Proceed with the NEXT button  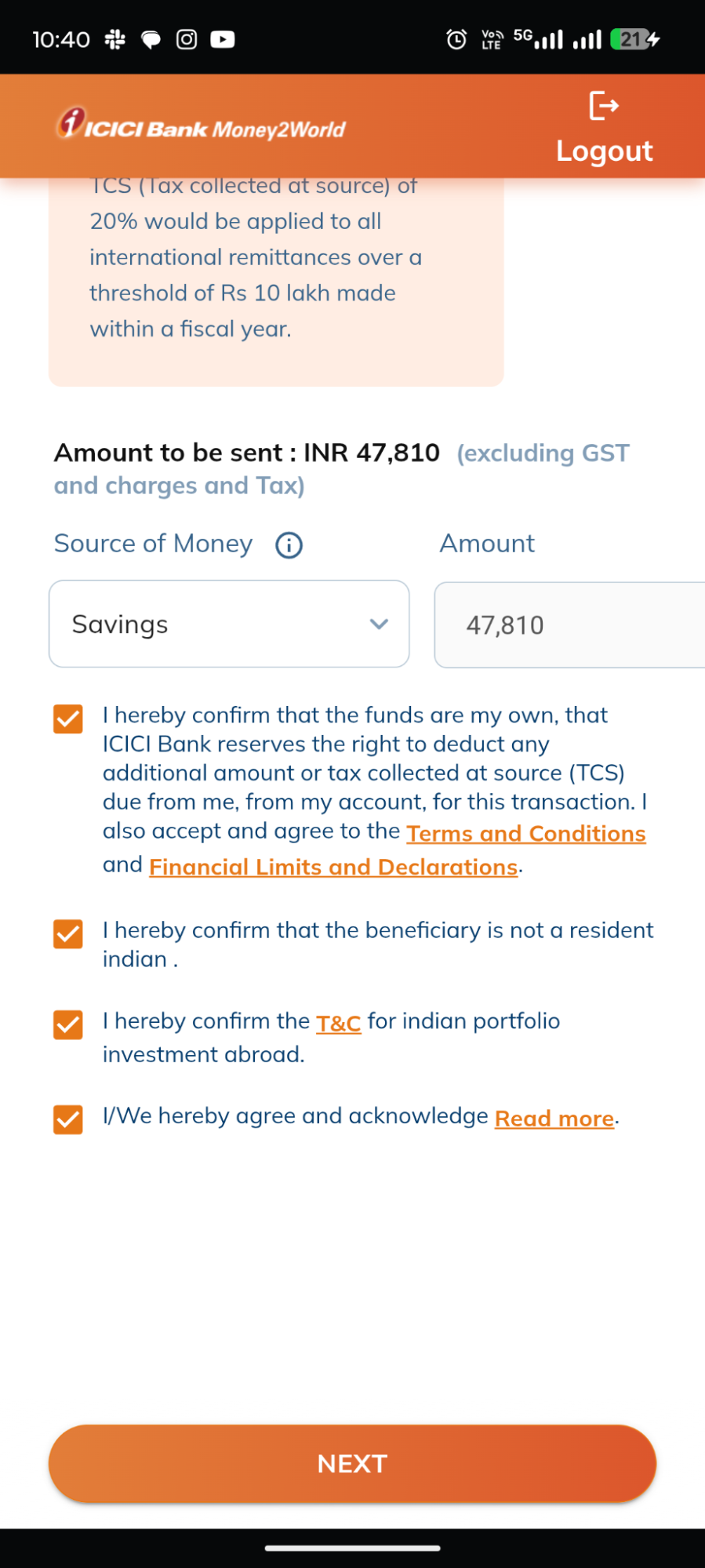point(352,1464)
